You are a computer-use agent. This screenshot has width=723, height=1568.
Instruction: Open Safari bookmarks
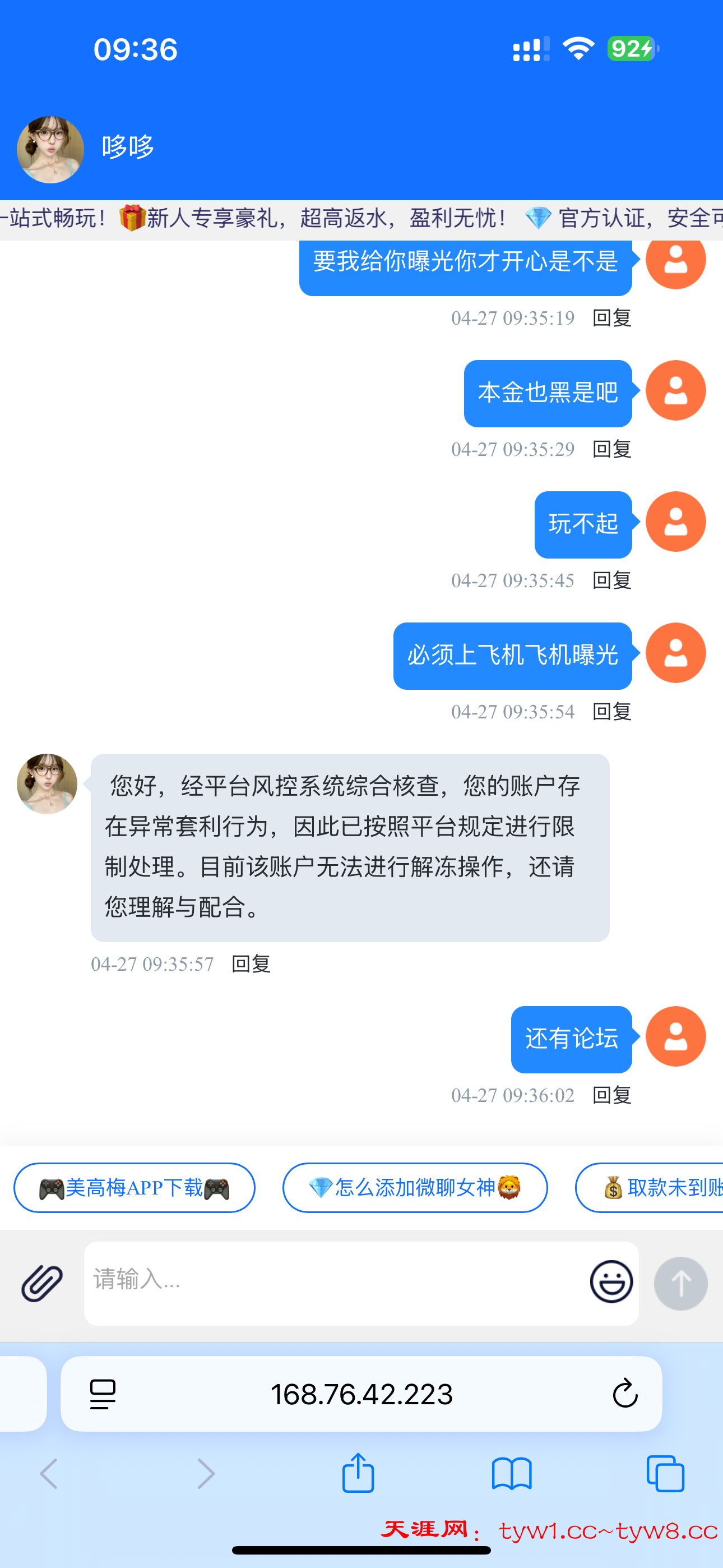click(x=511, y=1473)
